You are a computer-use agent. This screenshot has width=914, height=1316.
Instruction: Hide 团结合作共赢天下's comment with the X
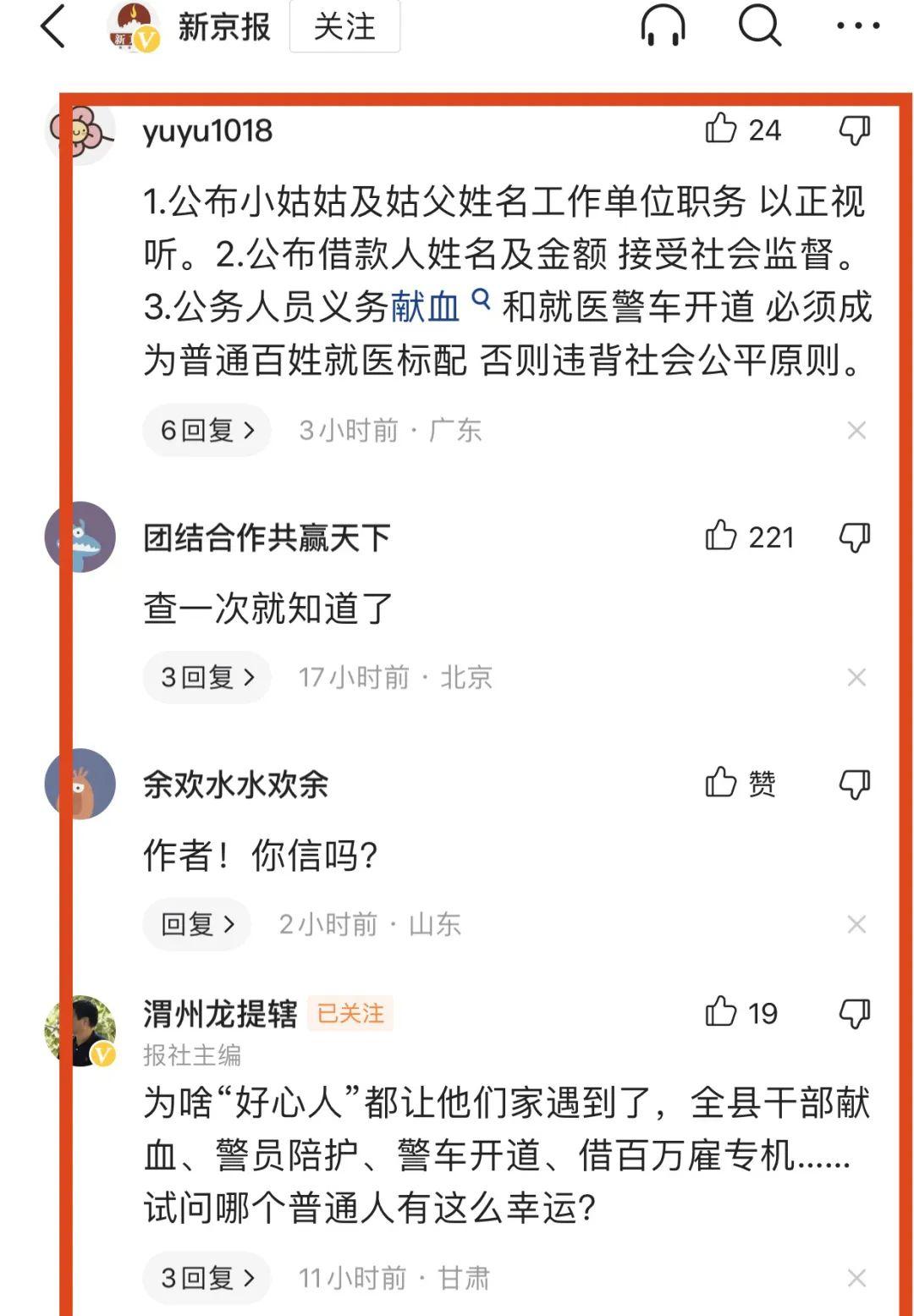(x=857, y=677)
